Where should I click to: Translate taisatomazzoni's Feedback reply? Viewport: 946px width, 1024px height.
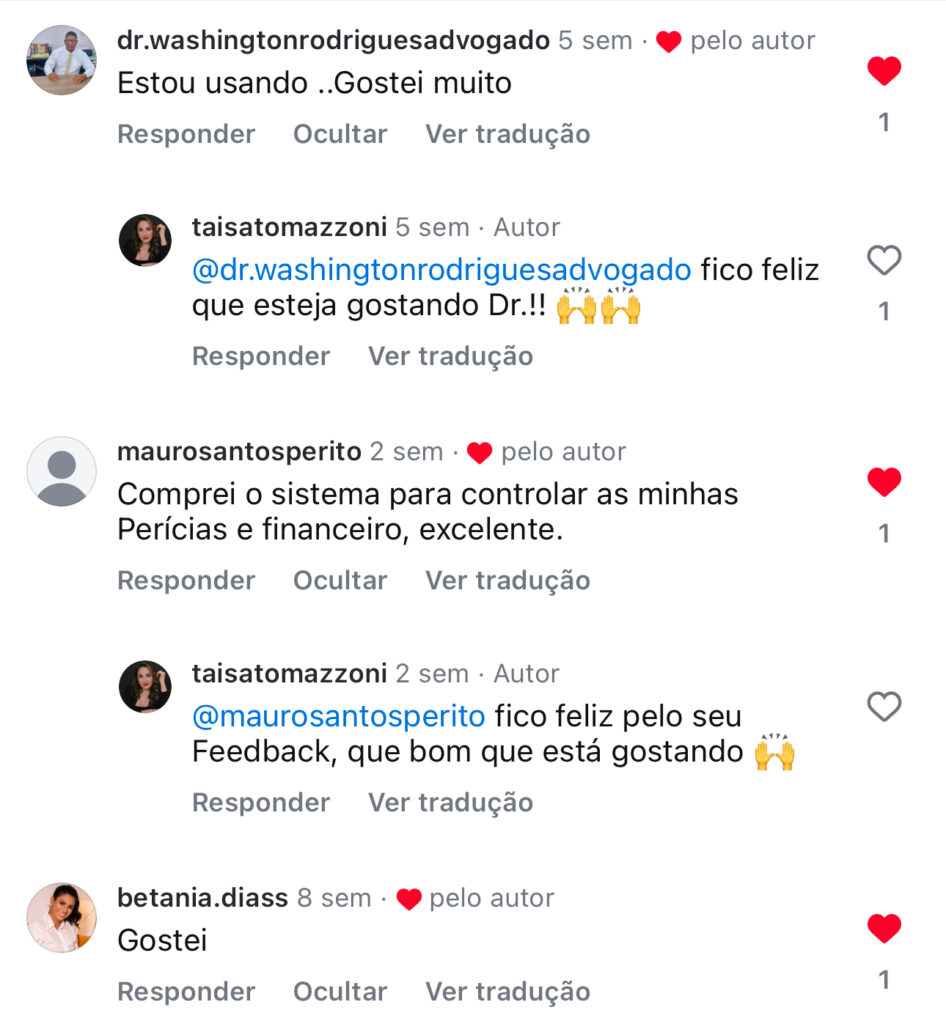point(450,802)
